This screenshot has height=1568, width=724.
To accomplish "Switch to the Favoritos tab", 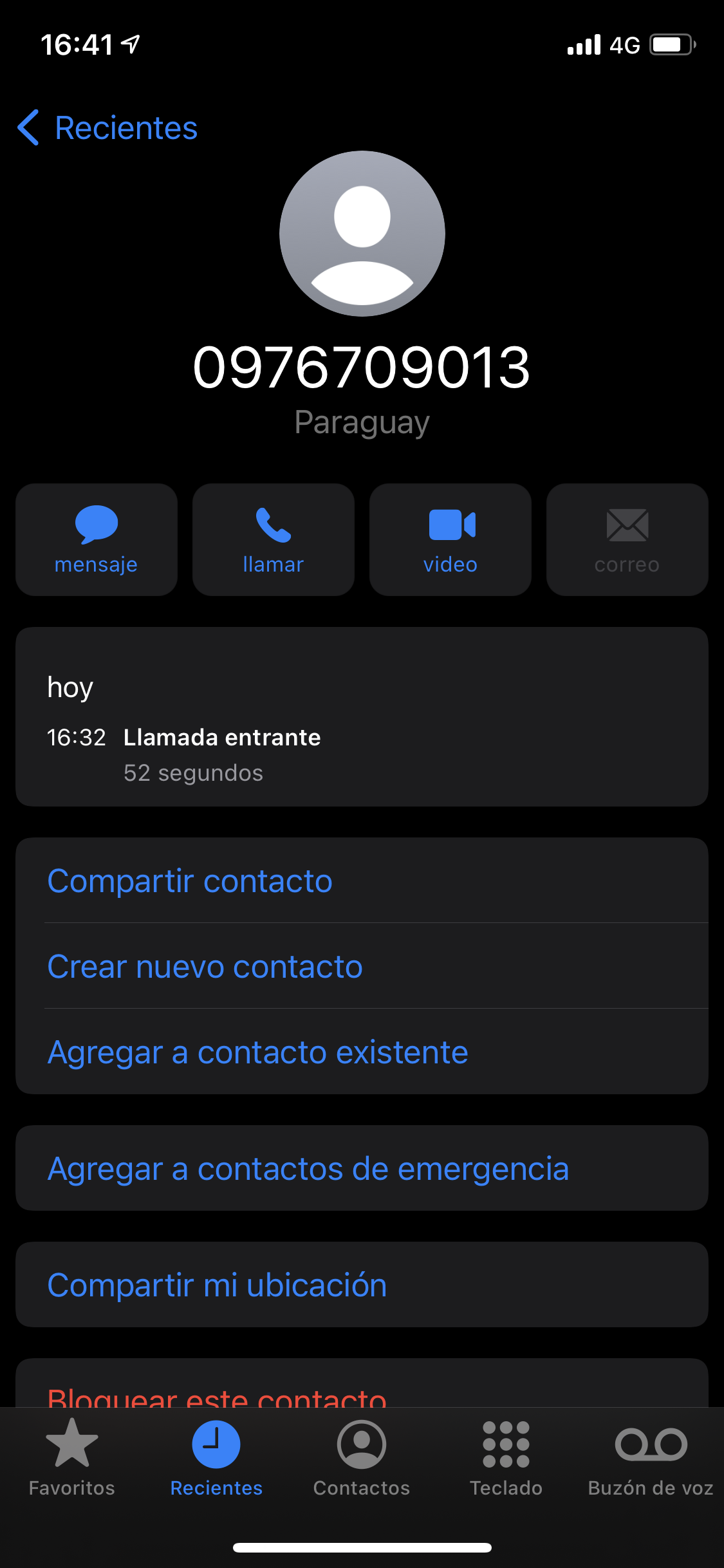I will pyautogui.click(x=72, y=1459).
